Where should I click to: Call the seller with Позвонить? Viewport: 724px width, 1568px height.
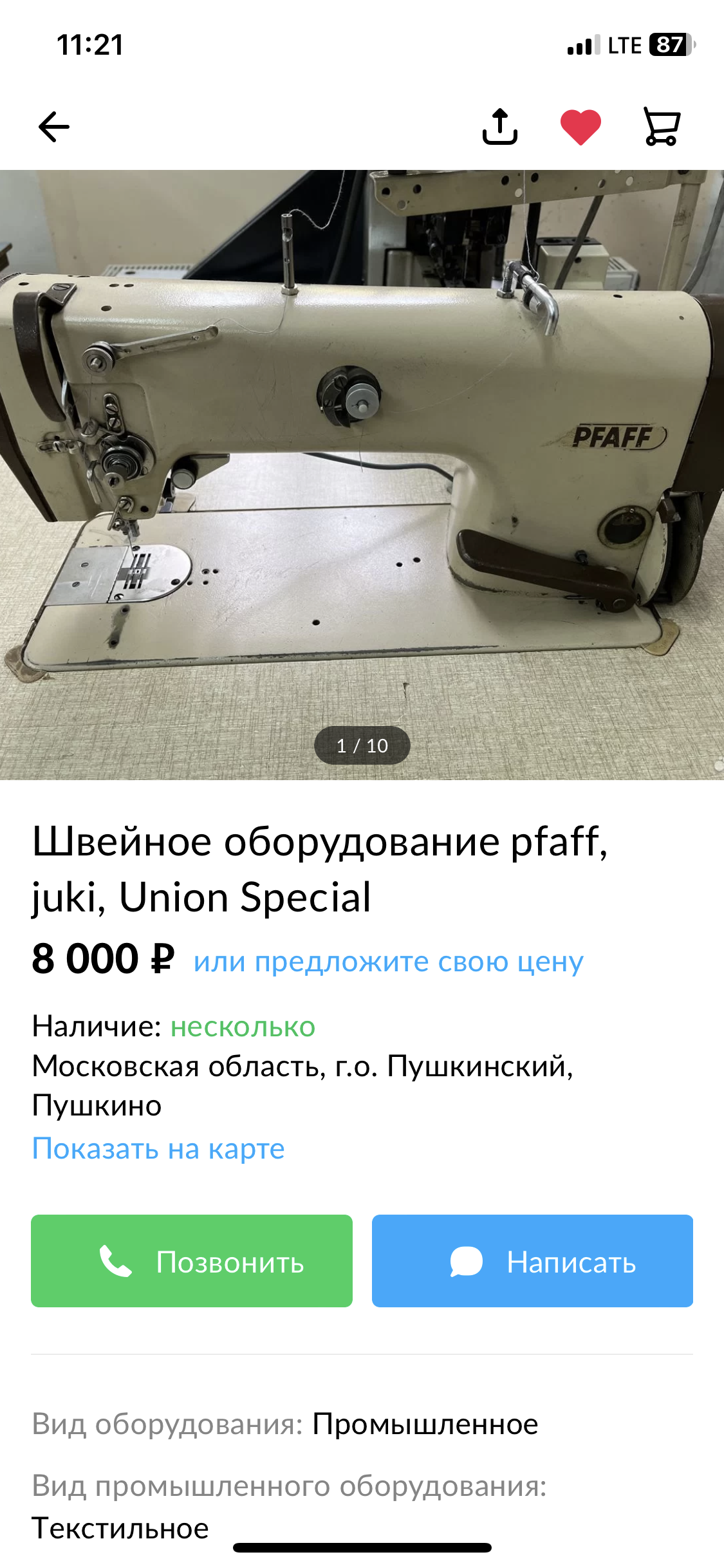tap(192, 1260)
